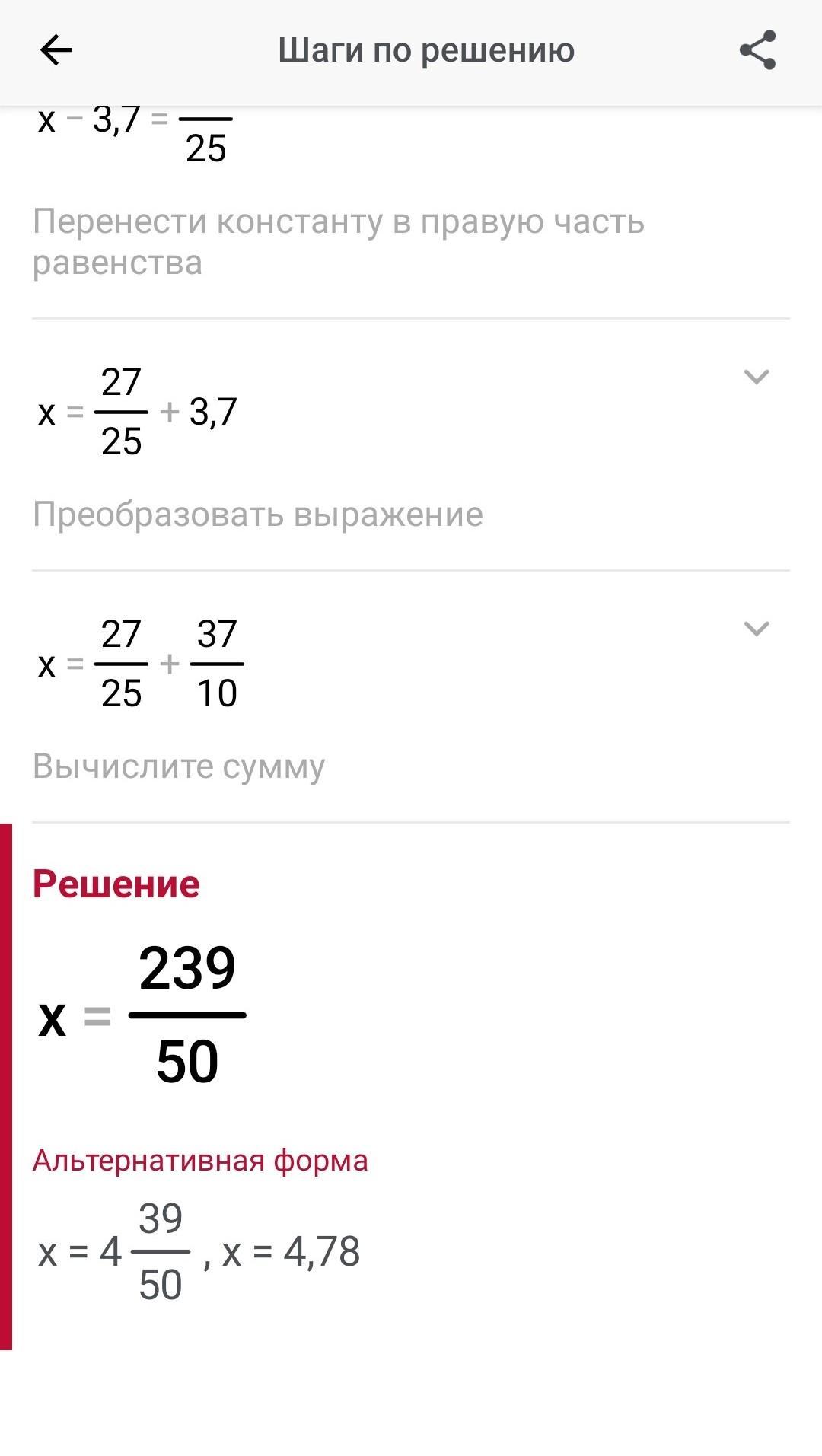Share the solution steps
The height and width of the screenshot is (1456, 822).
click(757, 50)
